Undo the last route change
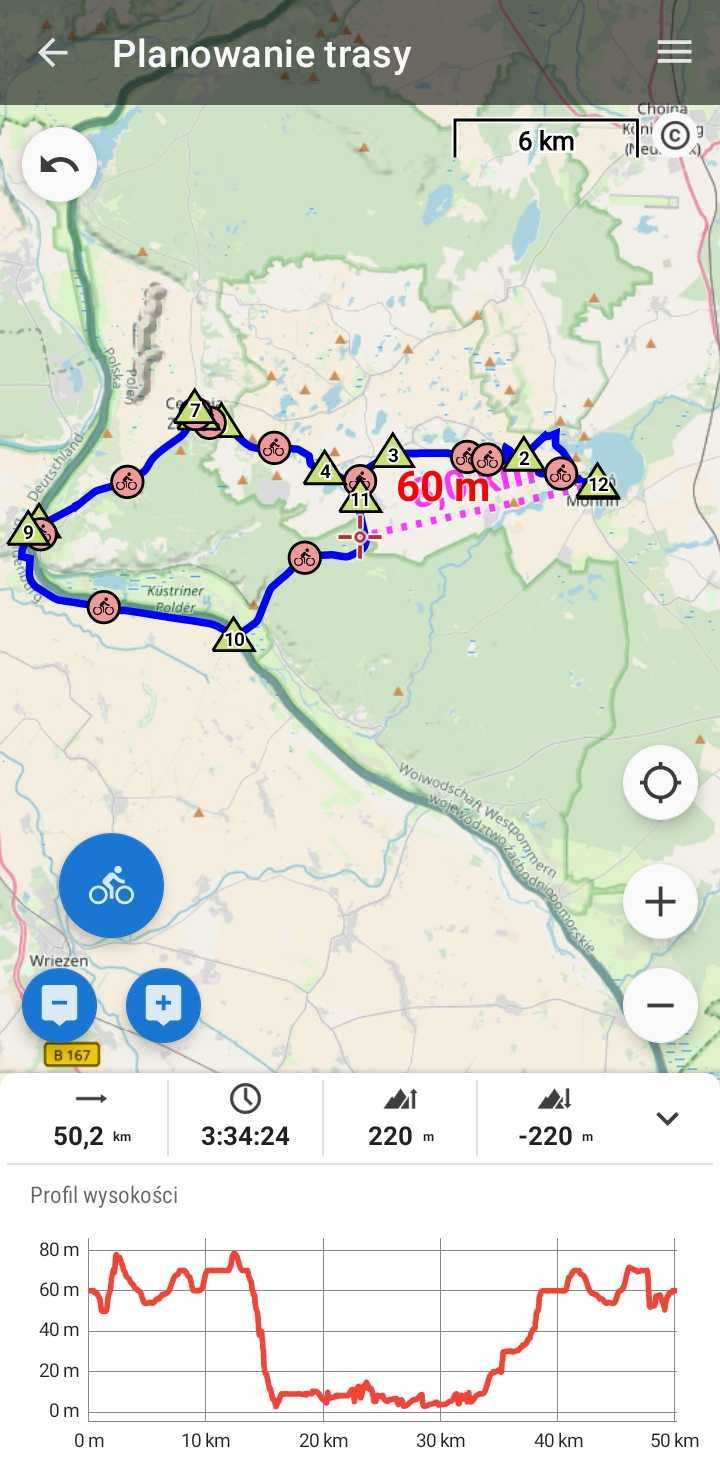 (x=59, y=164)
